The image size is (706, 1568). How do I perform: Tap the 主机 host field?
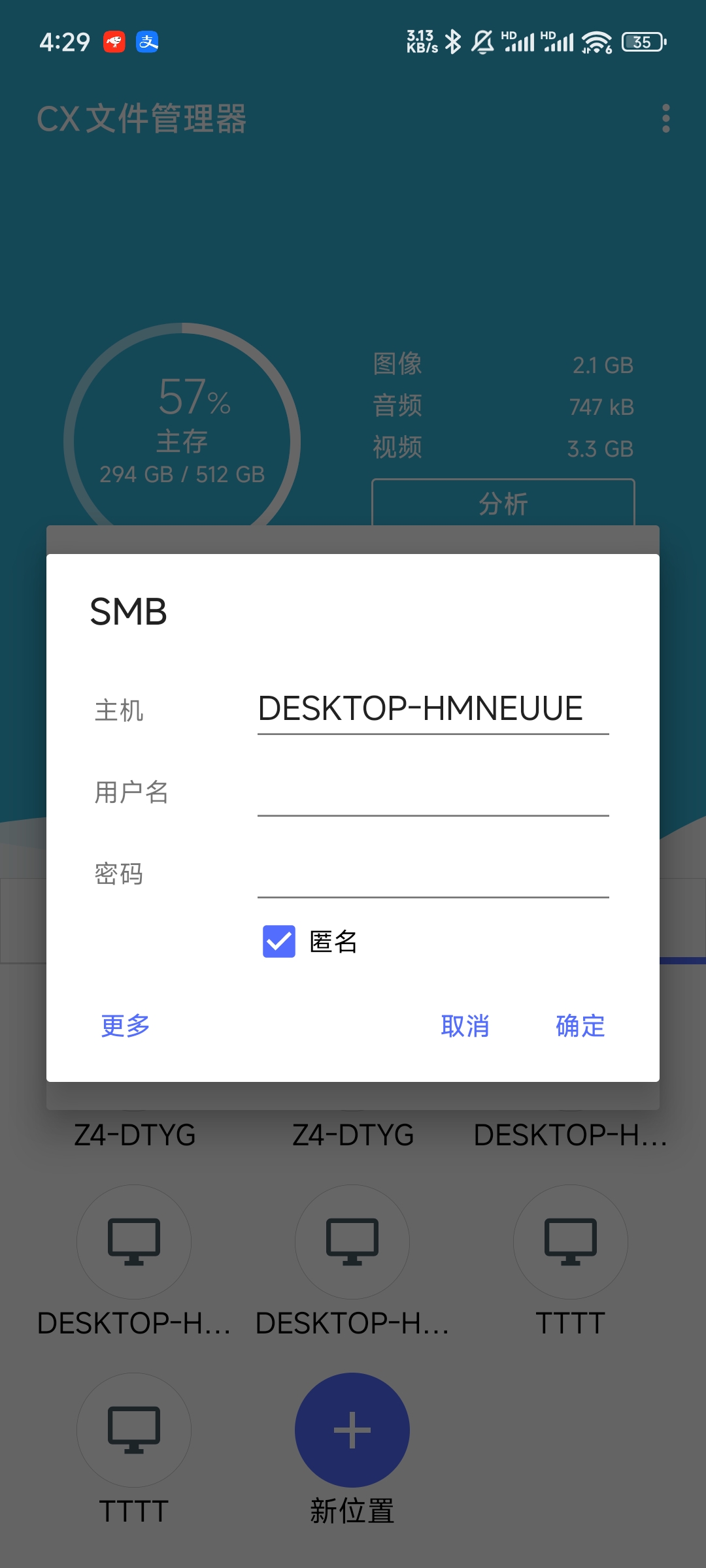[x=432, y=710]
